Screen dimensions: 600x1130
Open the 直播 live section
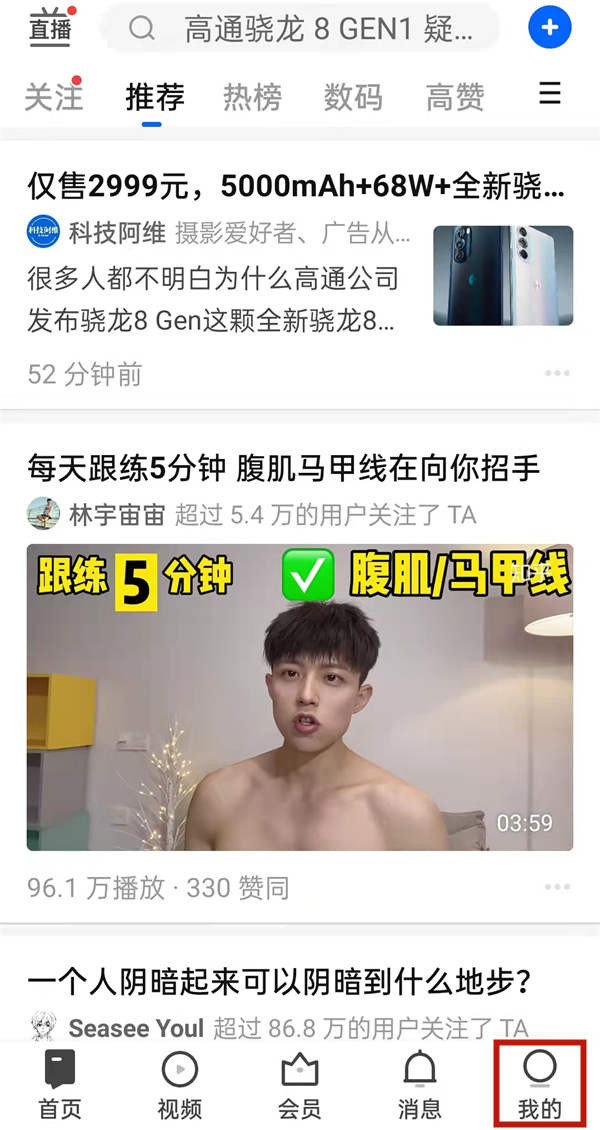50,29
